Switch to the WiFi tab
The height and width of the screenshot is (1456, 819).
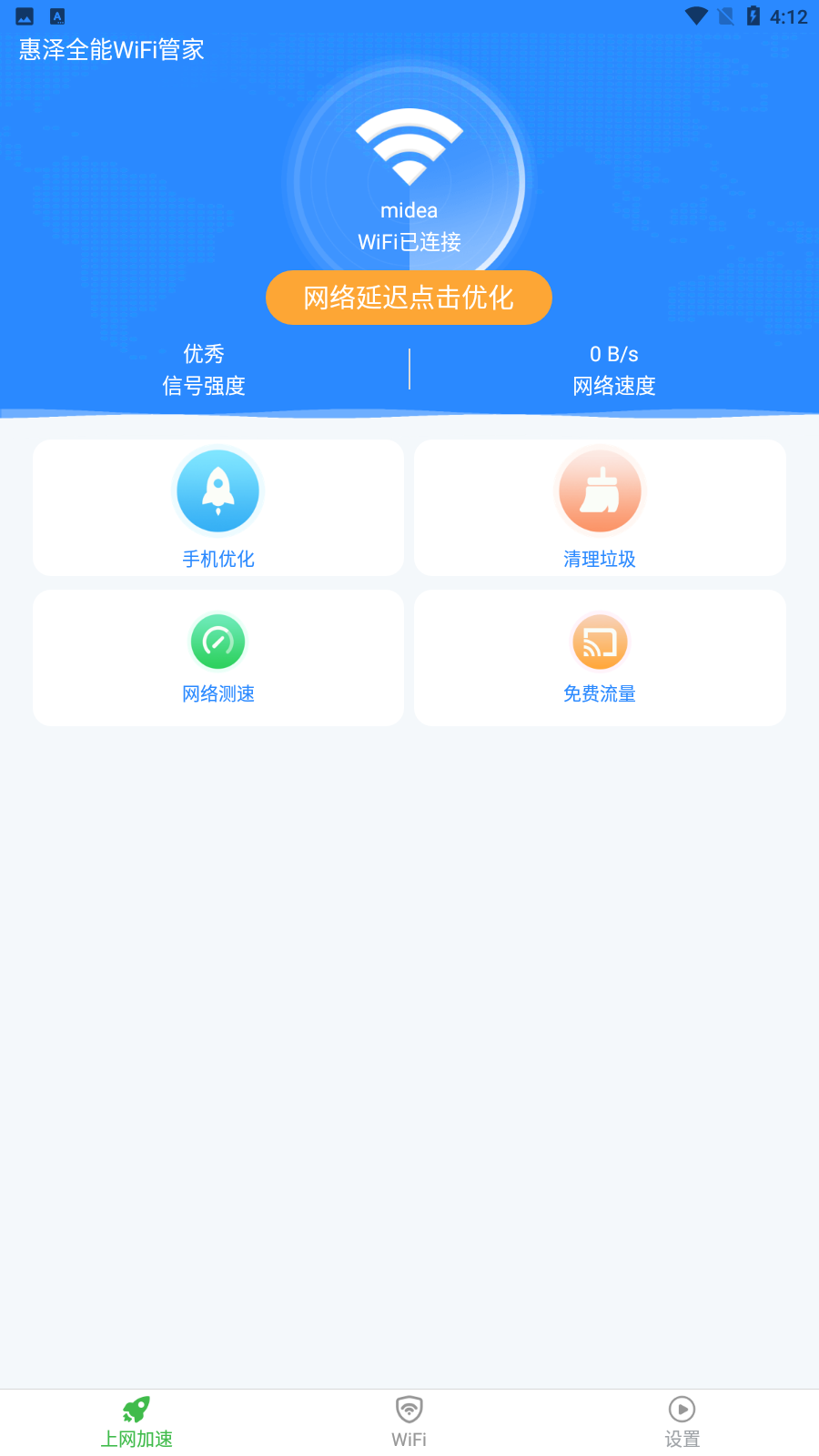[x=409, y=1423]
